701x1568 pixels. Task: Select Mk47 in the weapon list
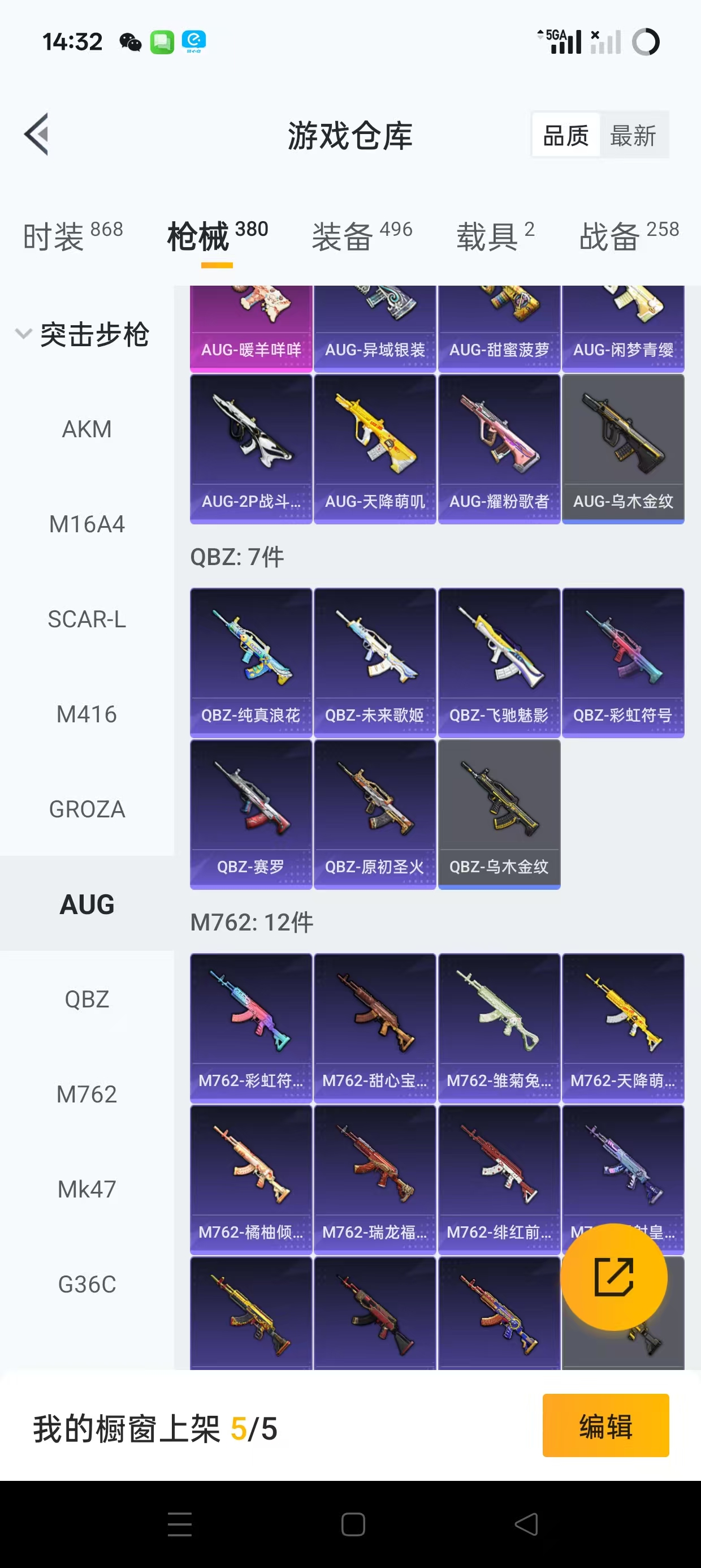coord(86,1189)
